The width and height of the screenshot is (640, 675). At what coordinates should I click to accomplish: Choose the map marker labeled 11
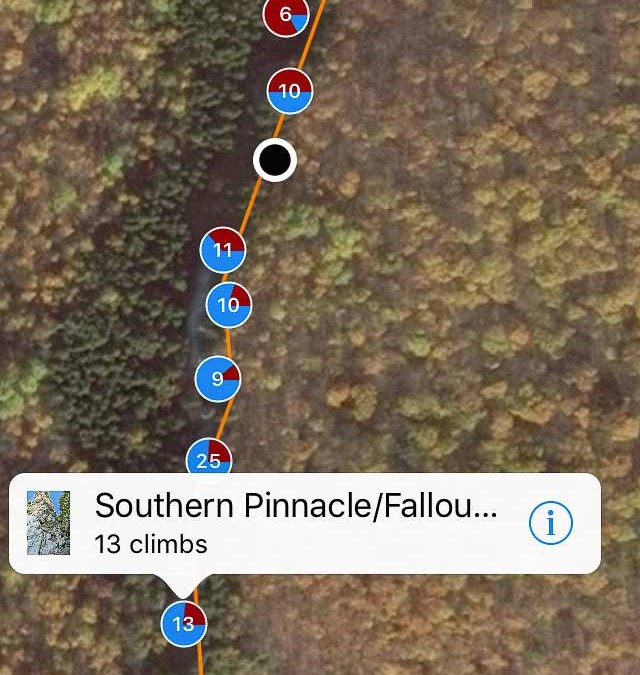(223, 250)
